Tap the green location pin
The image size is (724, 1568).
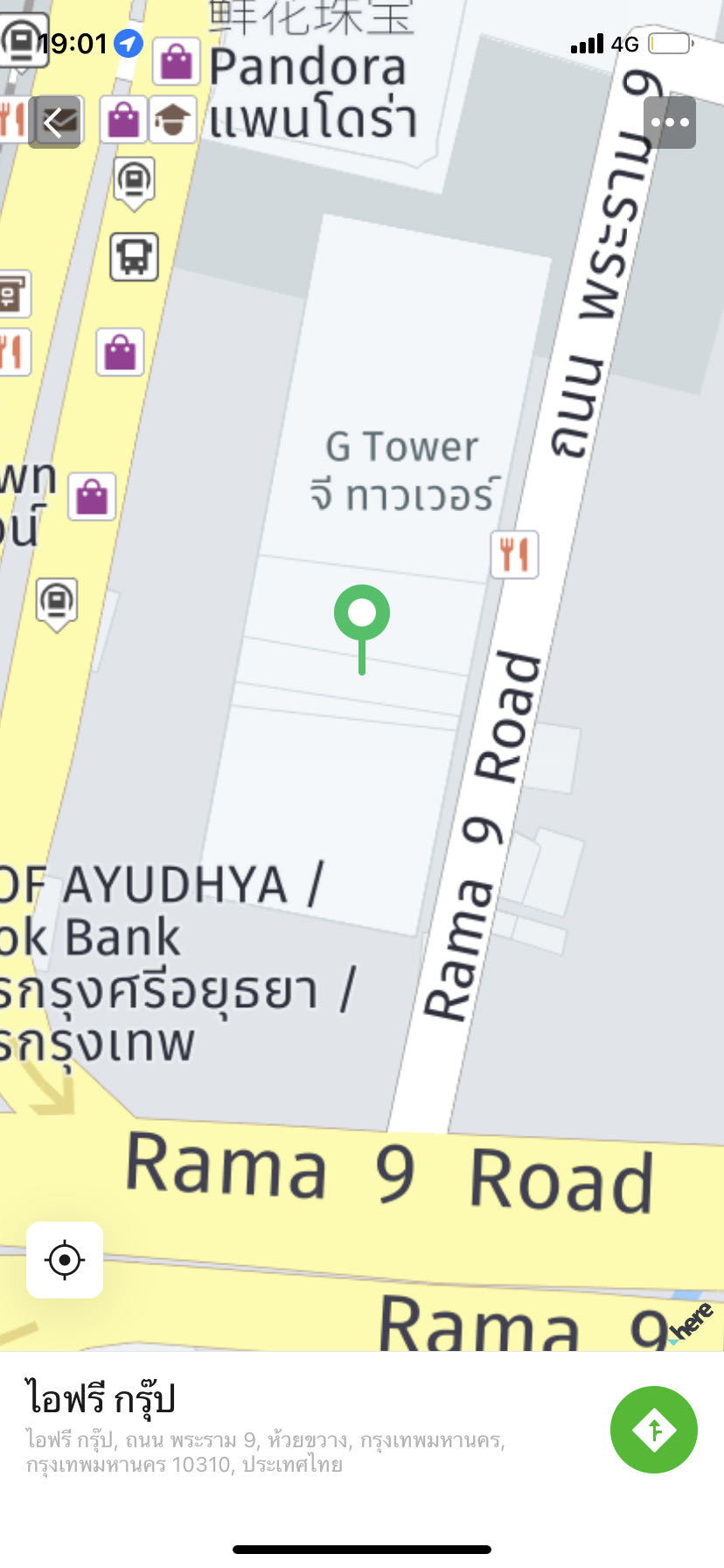[362, 615]
